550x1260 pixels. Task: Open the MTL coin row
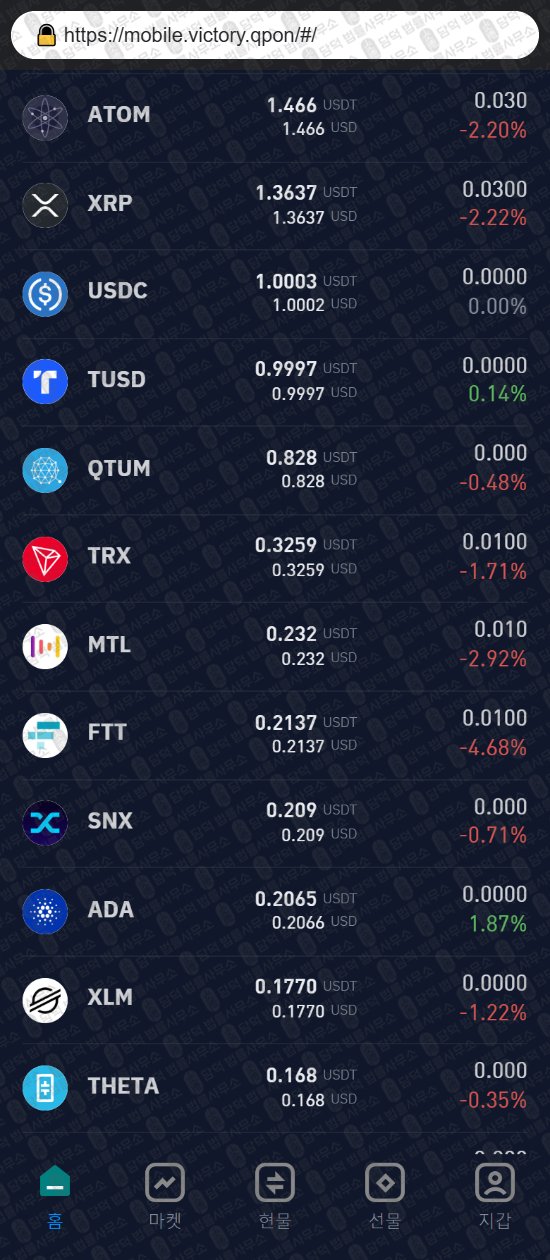[275, 646]
